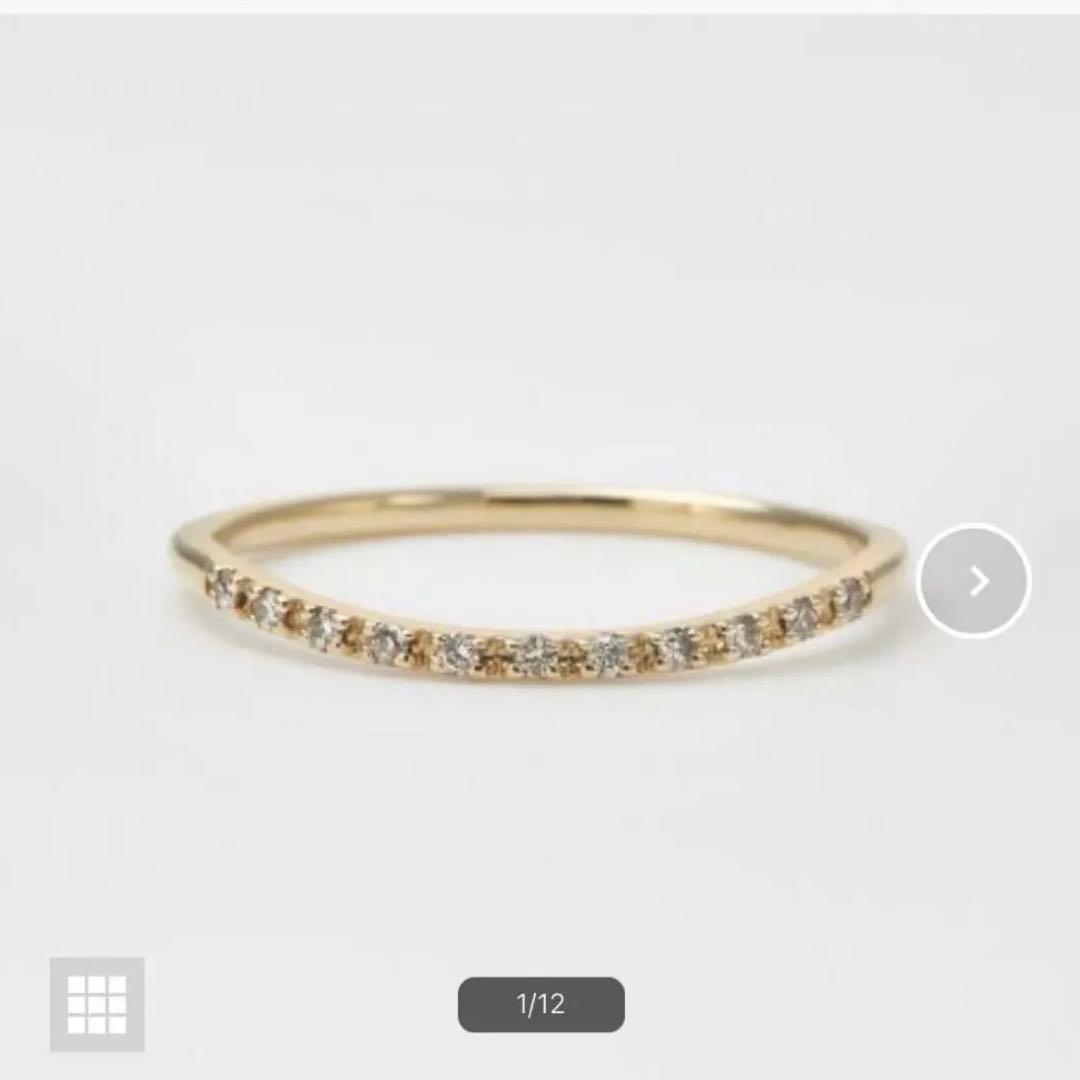The image size is (1080, 1080).
Task: Go to the next product photo
Action: point(974,580)
